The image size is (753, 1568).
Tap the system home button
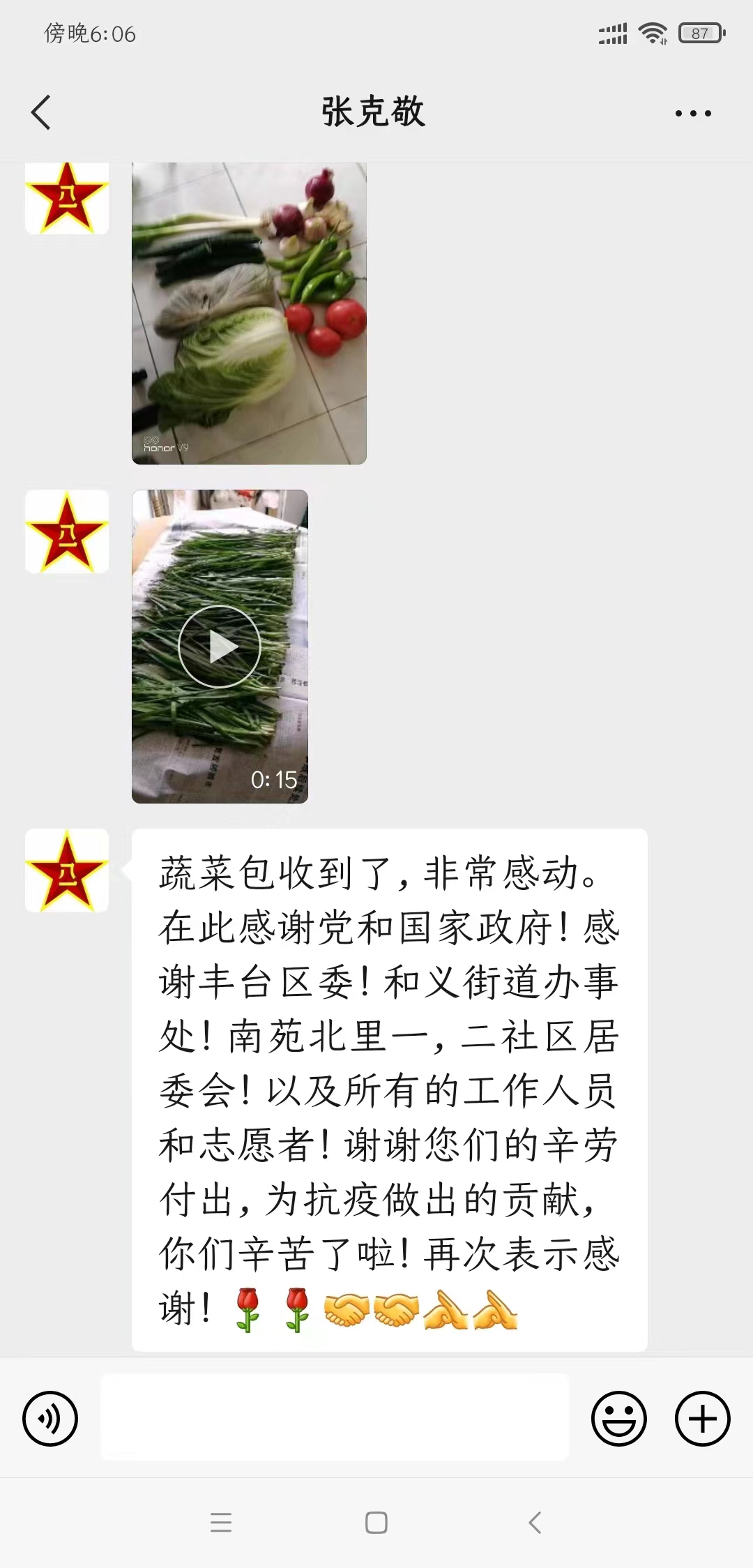(x=376, y=1523)
